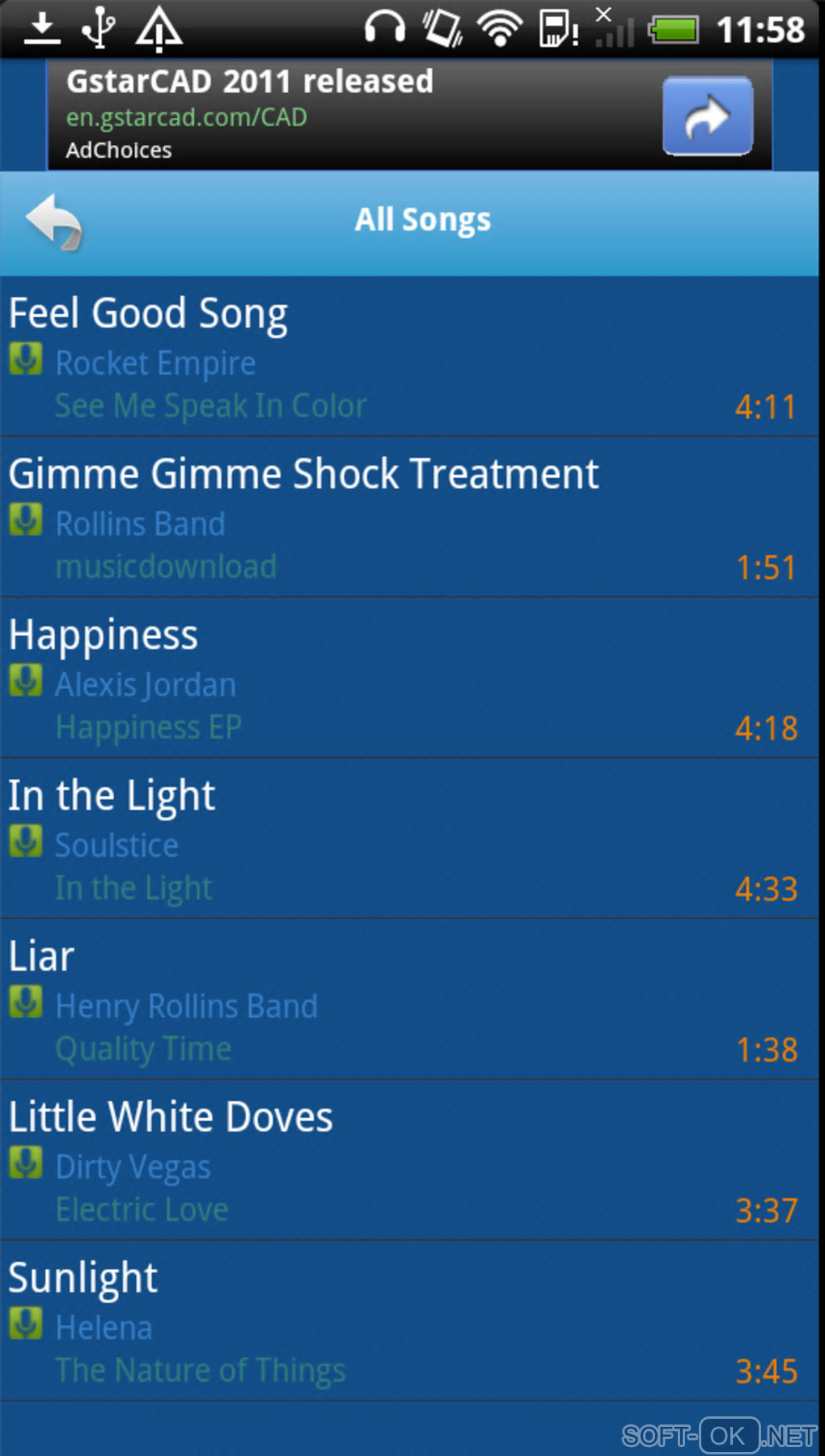Choose Liar by Henry Rollins Band
Image resolution: width=825 pixels, height=1456 pixels.
coord(408,1000)
